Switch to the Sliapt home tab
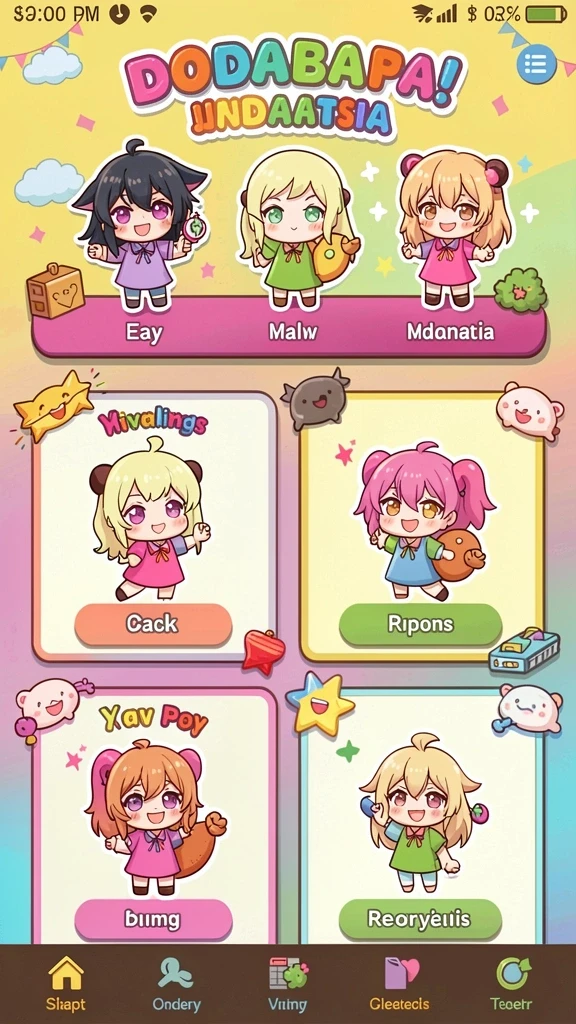This screenshot has height=1024, width=576. coord(66,984)
